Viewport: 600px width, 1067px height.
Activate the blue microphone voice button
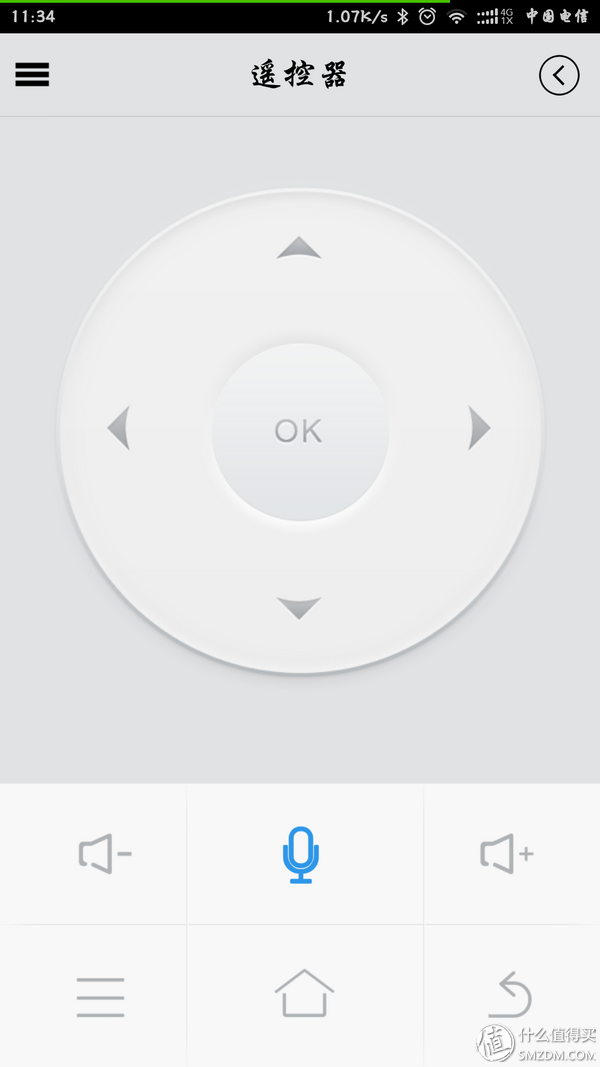(301, 855)
